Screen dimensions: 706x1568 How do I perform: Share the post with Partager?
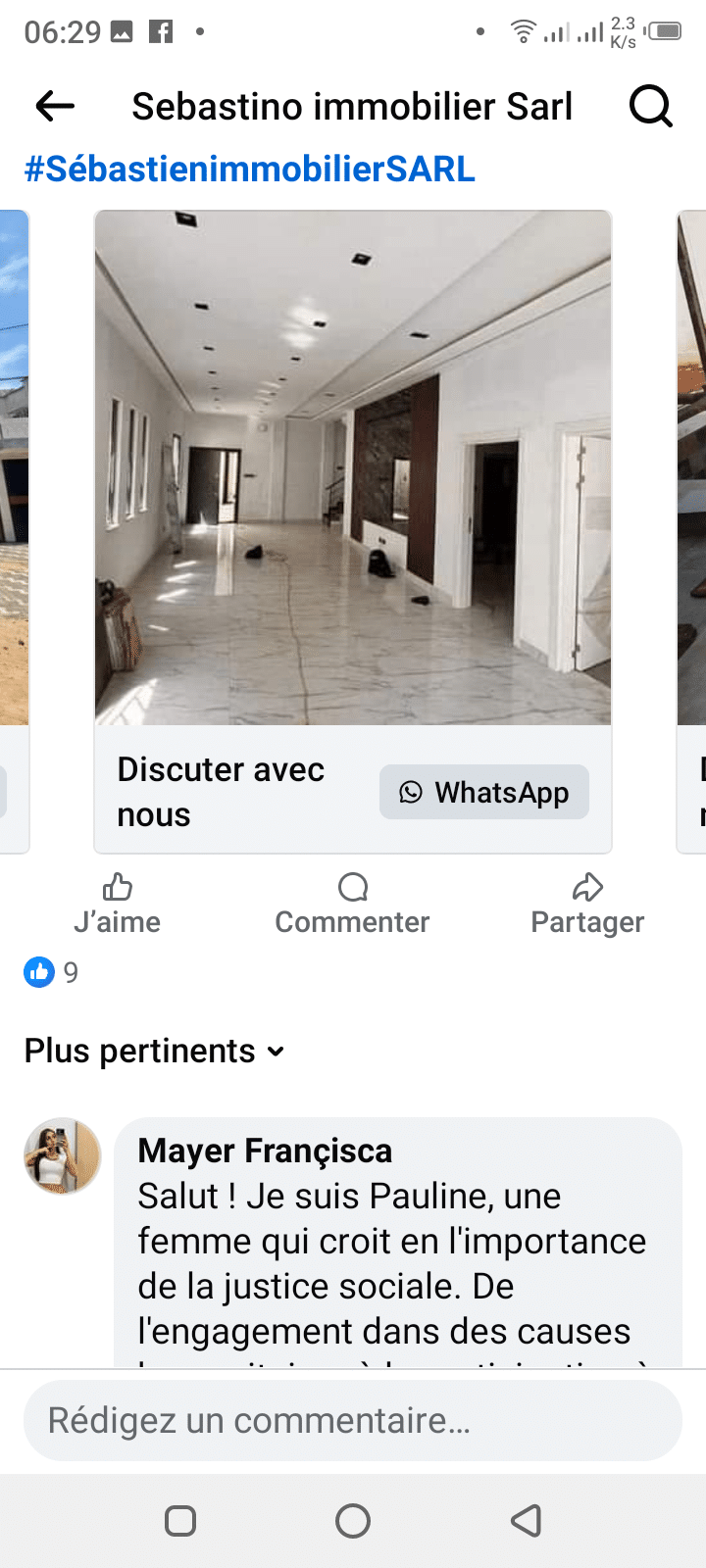587,905
